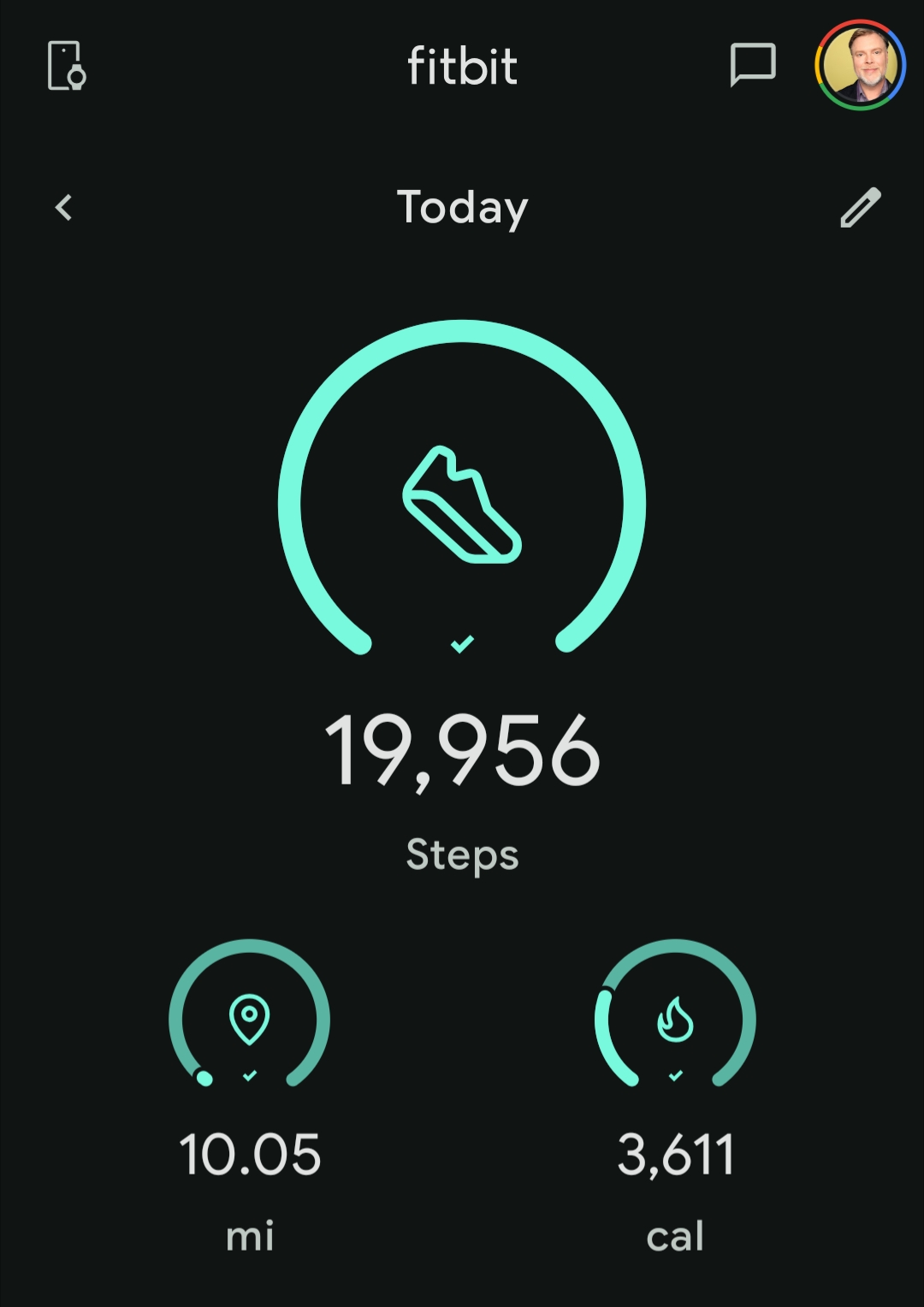
Task: Edit today's stats with the pencil icon
Action: (860, 208)
